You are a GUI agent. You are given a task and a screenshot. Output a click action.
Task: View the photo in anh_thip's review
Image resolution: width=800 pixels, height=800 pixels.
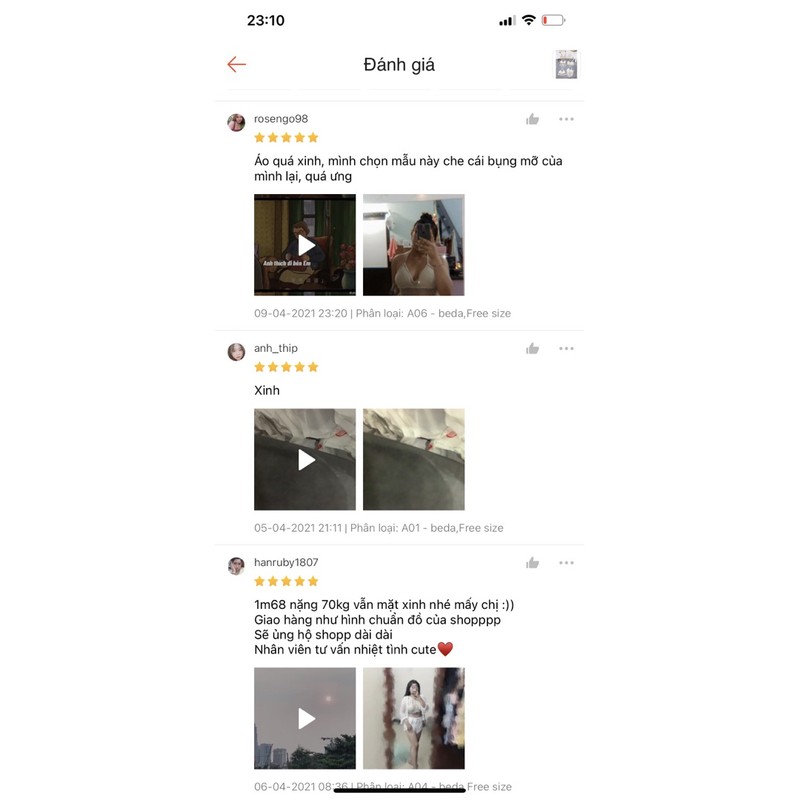(x=413, y=459)
